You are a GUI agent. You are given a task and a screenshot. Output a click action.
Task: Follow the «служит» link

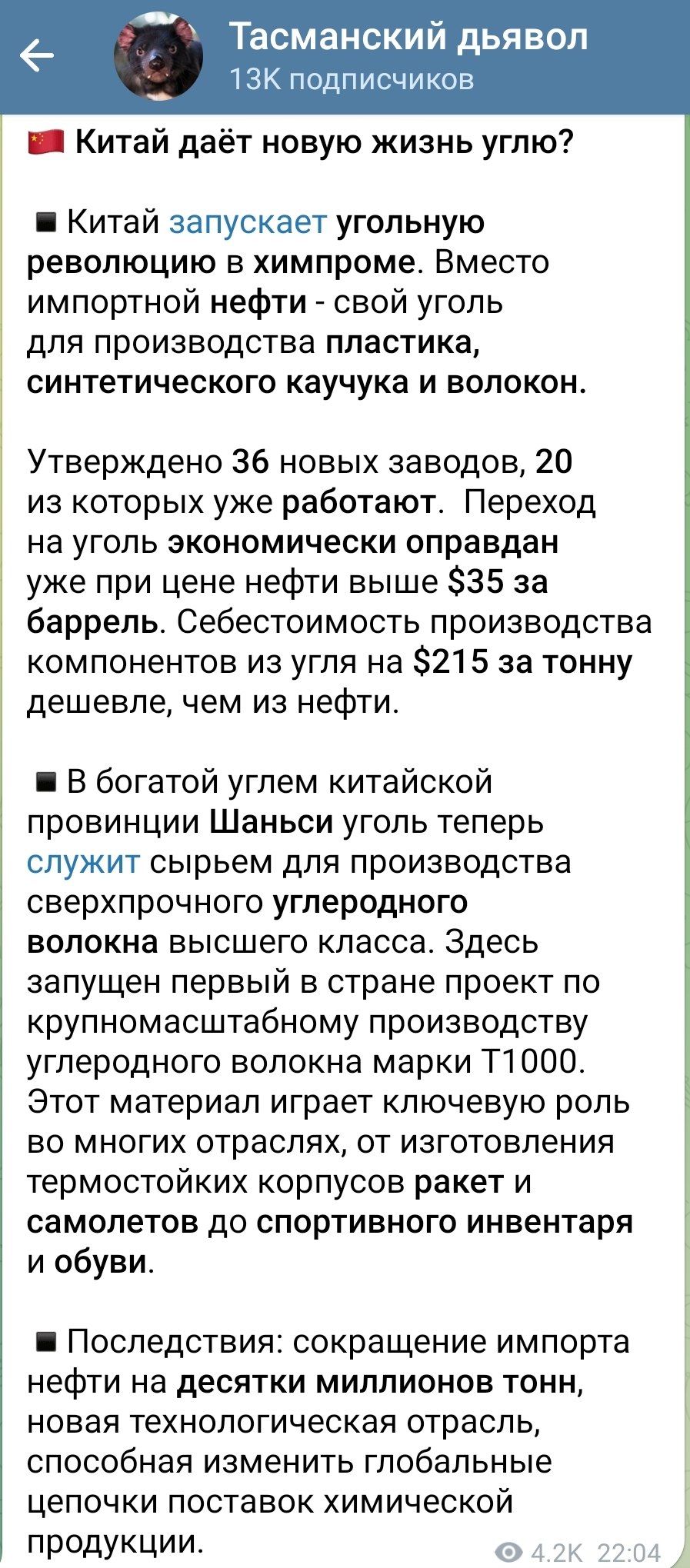coord(83,862)
